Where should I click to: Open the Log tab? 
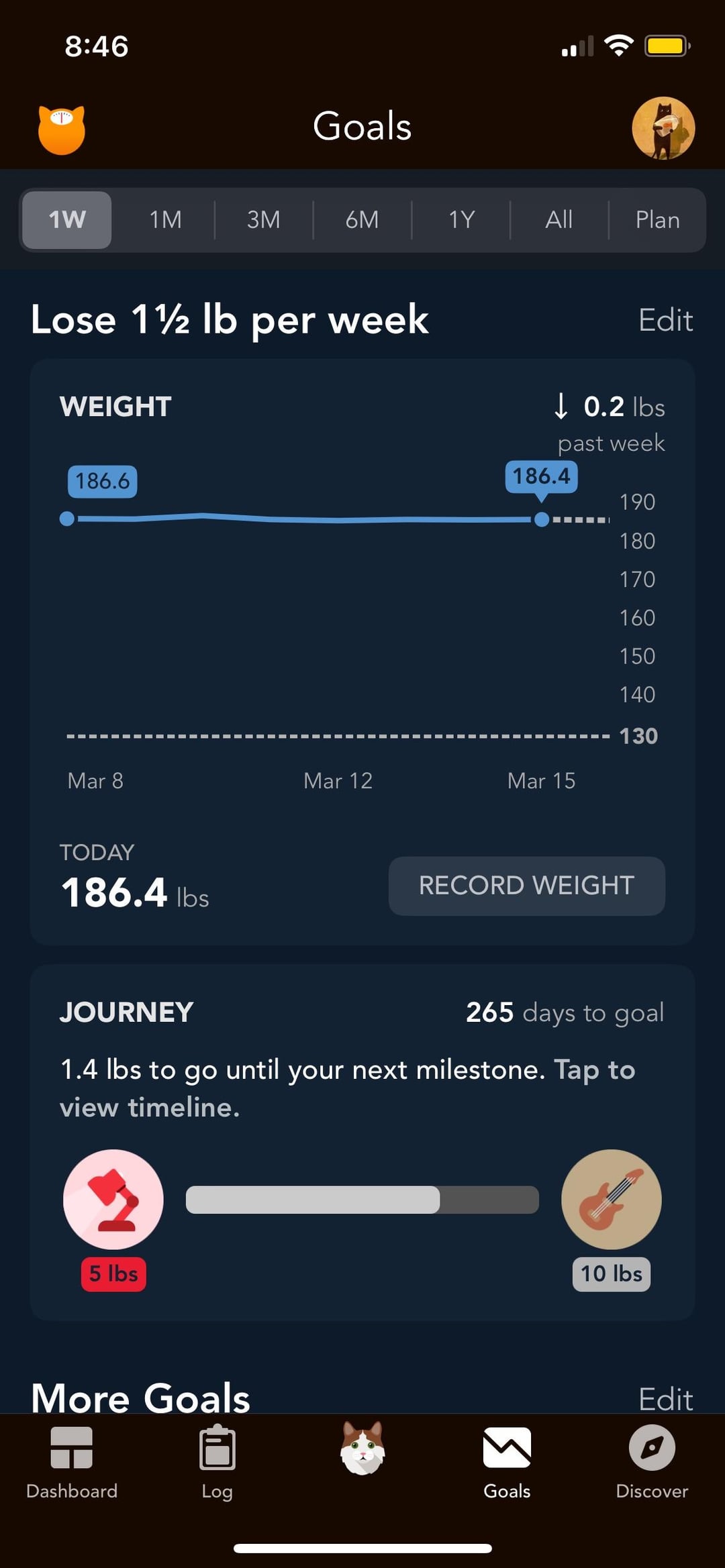pyautogui.click(x=217, y=1463)
